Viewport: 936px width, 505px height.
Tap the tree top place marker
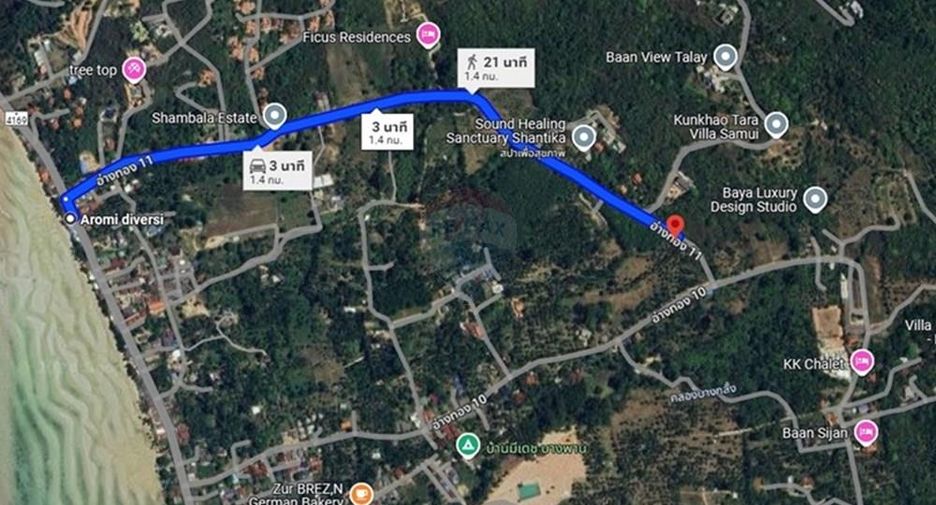[134, 69]
